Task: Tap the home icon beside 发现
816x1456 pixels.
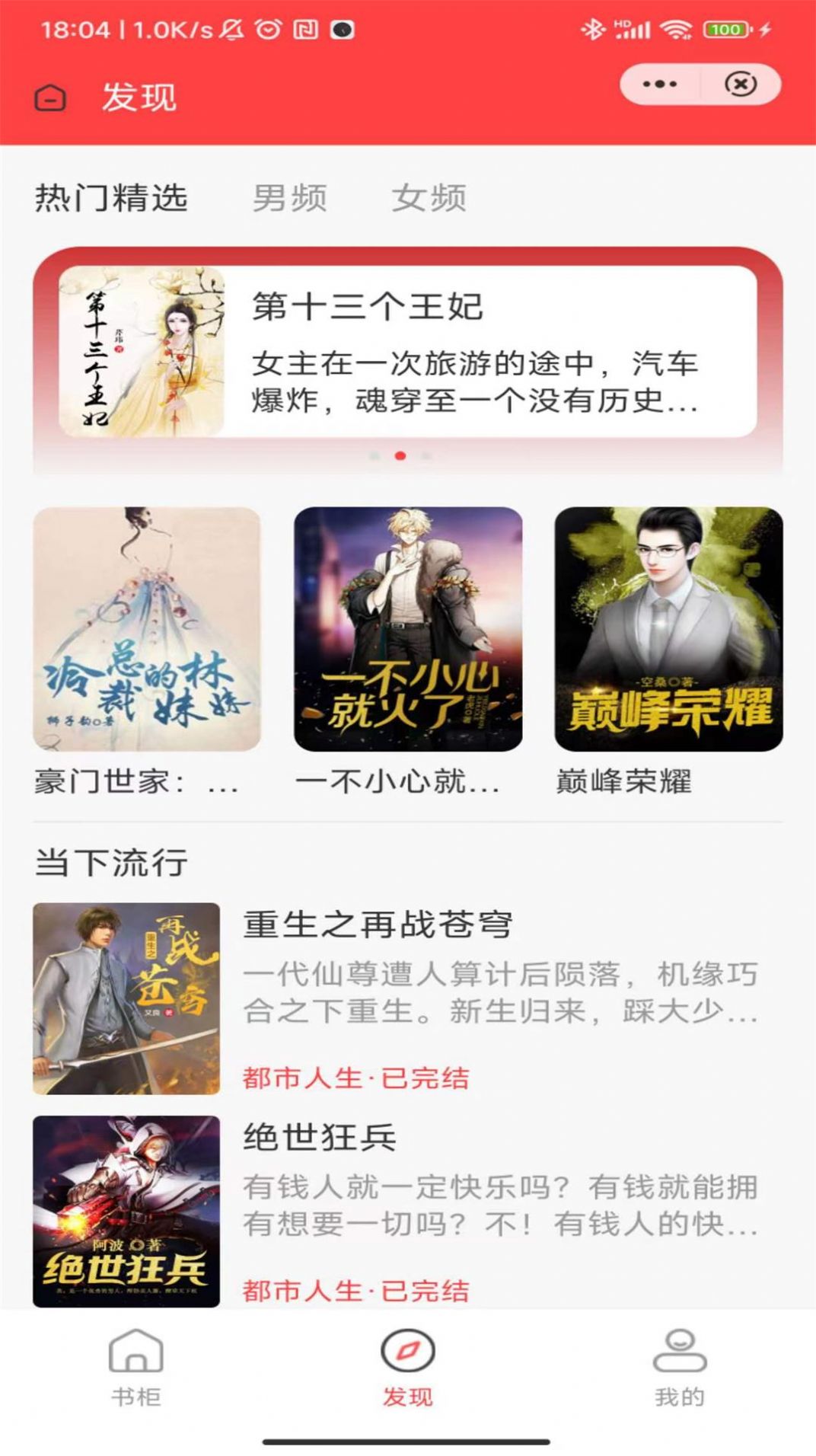Action: pos(50,98)
